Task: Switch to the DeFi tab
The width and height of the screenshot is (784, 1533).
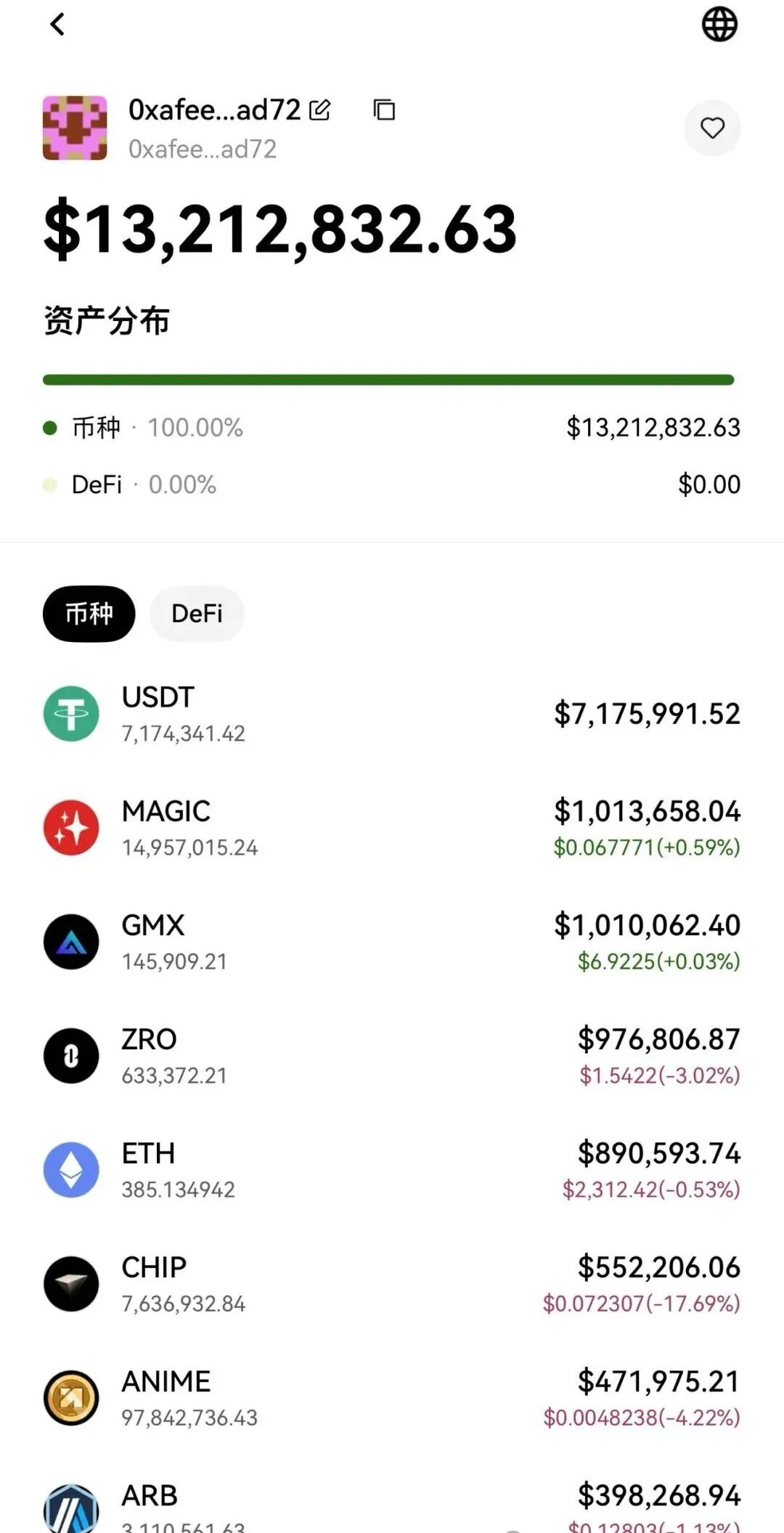Action: 197,614
